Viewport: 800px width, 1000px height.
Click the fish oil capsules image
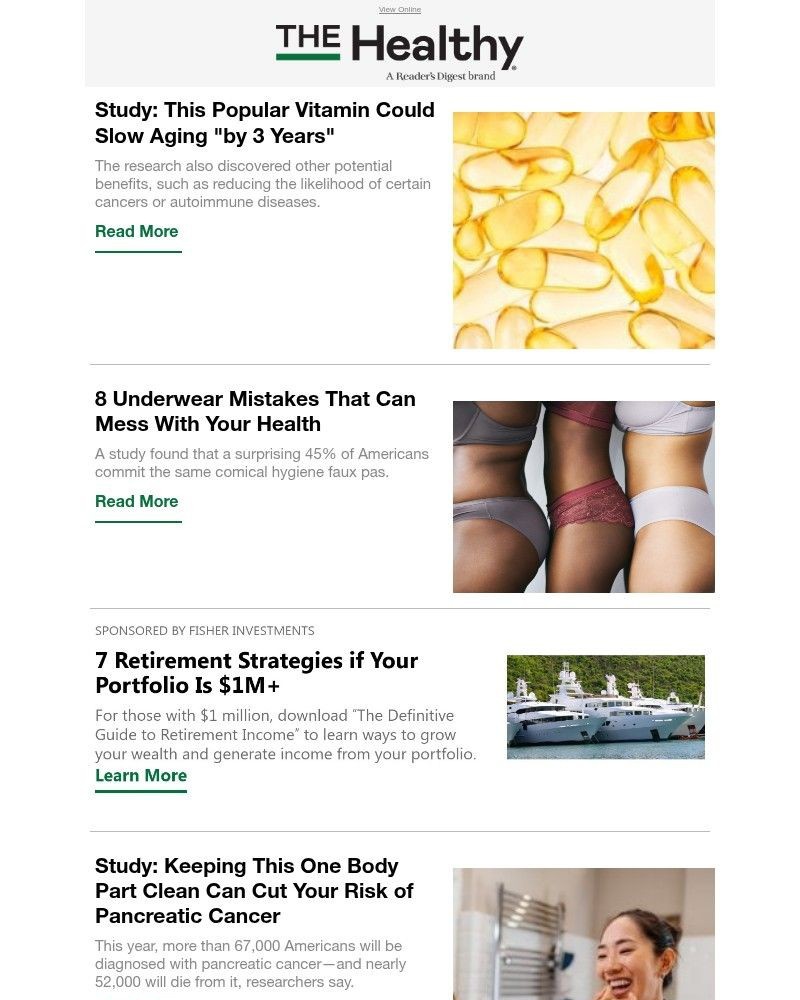[x=583, y=230]
